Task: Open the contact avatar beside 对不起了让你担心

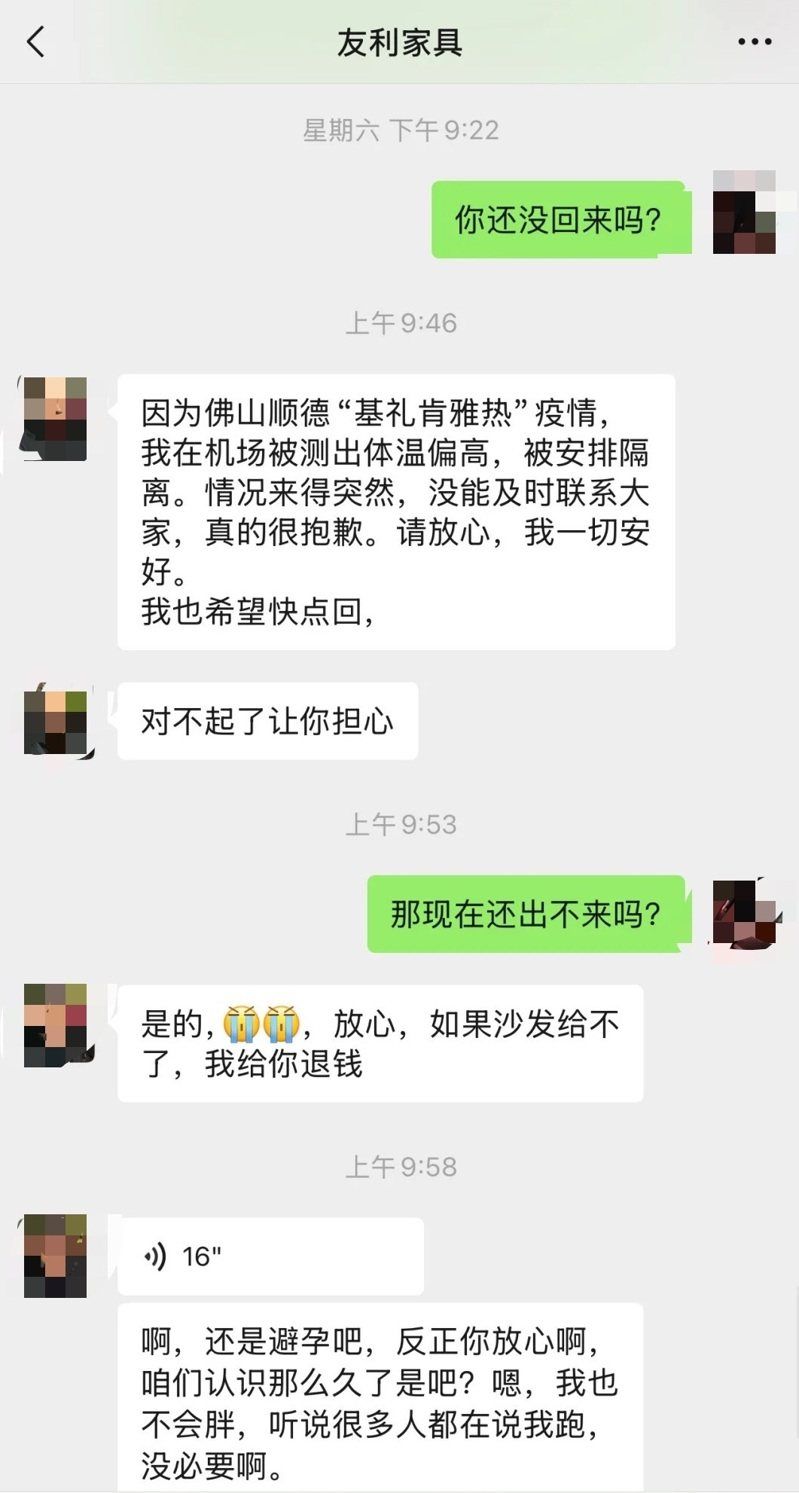Action: (55, 721)
